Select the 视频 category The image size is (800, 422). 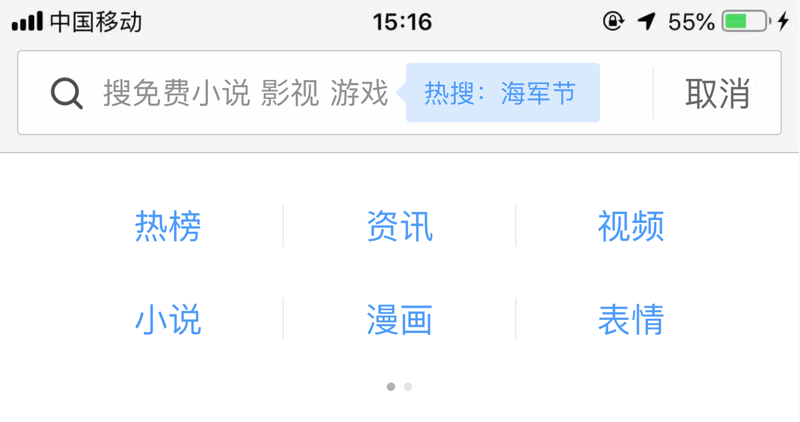point(631,226)
